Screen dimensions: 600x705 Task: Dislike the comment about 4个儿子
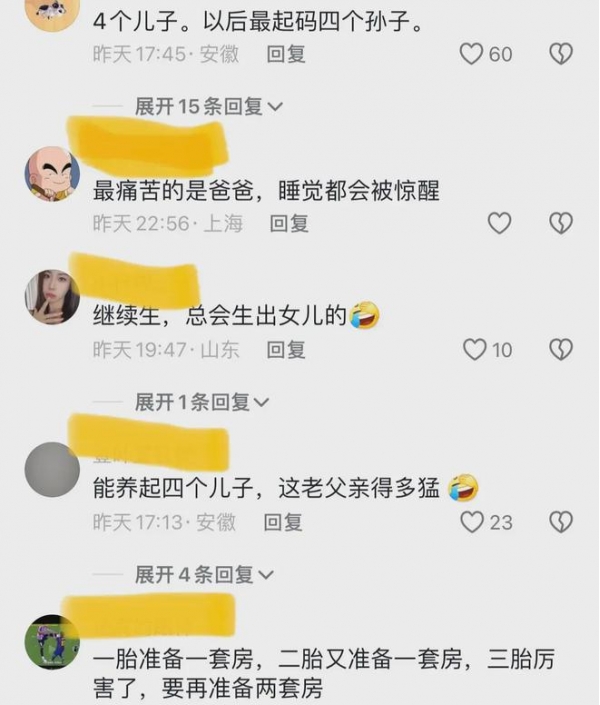[561, 54]
